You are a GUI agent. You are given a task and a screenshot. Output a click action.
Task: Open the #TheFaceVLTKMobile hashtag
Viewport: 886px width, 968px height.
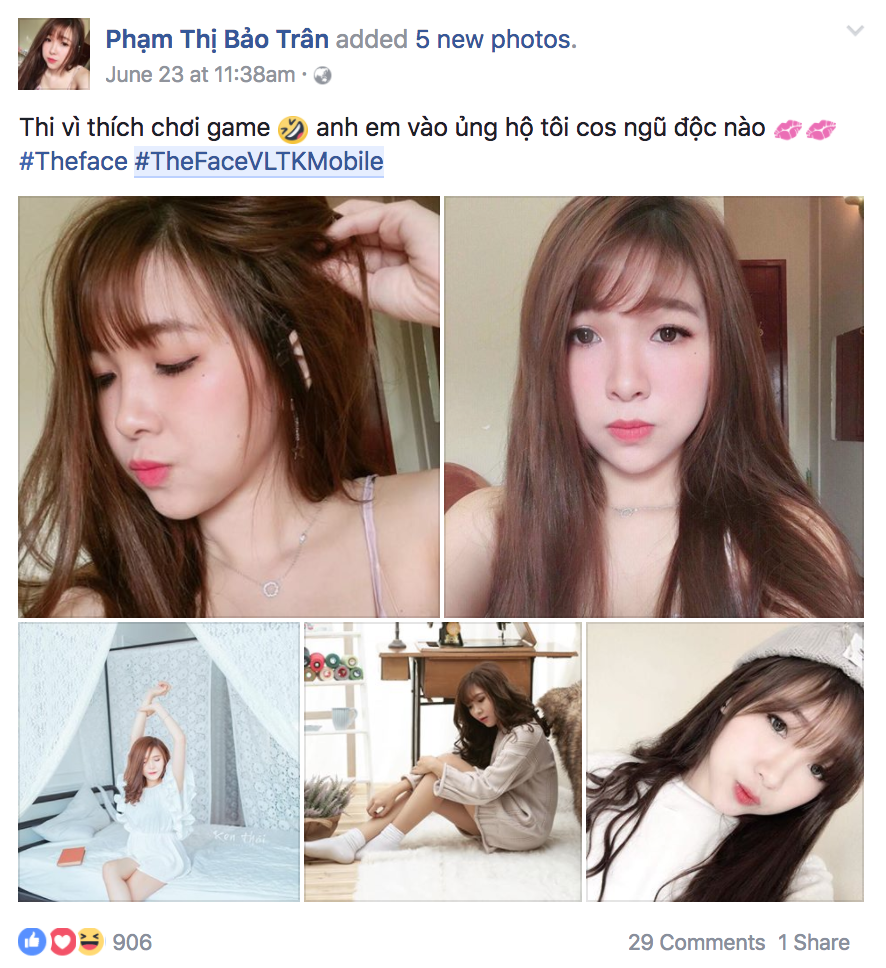[x=259, y=162]
